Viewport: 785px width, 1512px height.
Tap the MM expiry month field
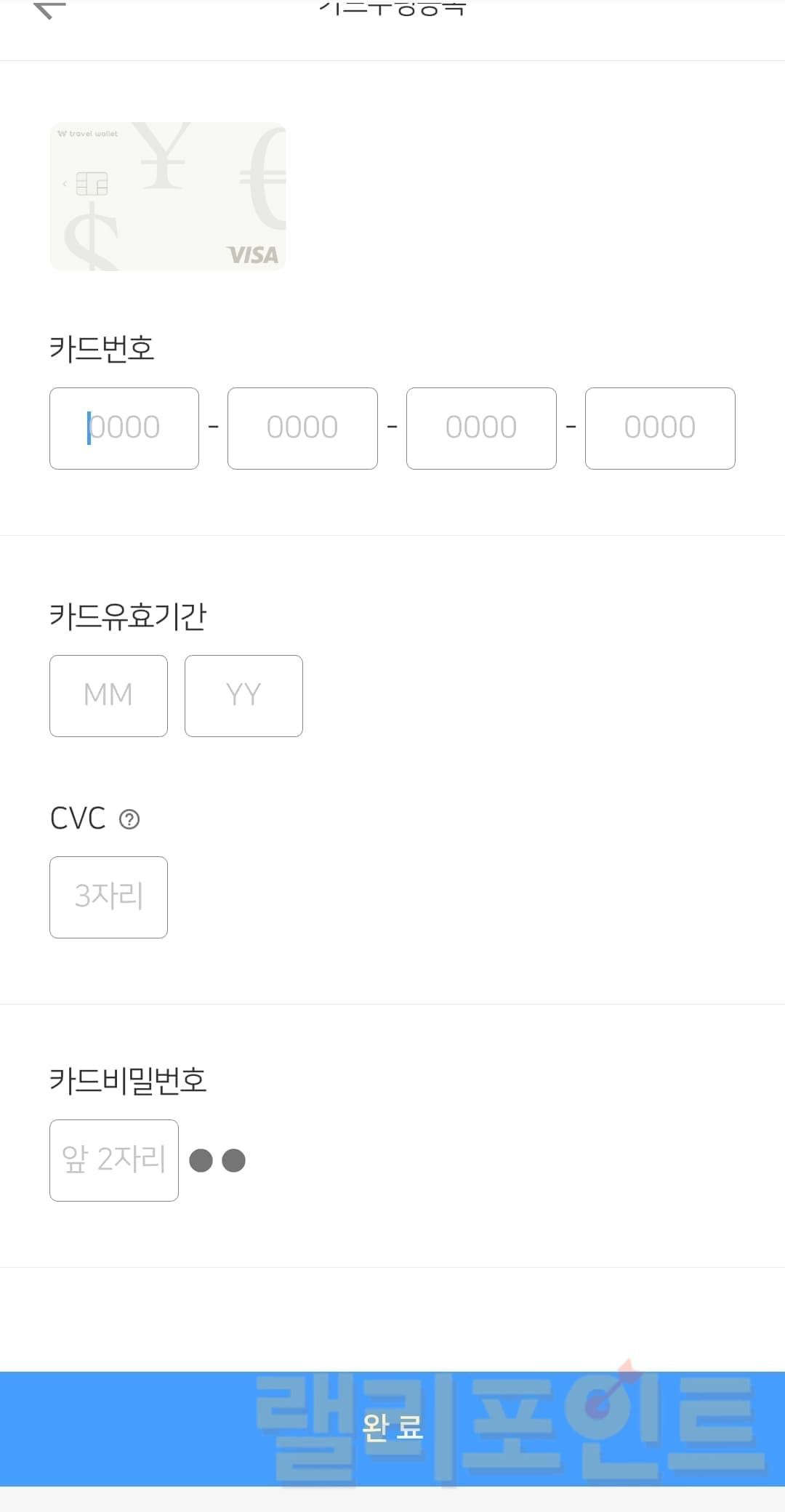pyautogui.click(x=108, y=696)
